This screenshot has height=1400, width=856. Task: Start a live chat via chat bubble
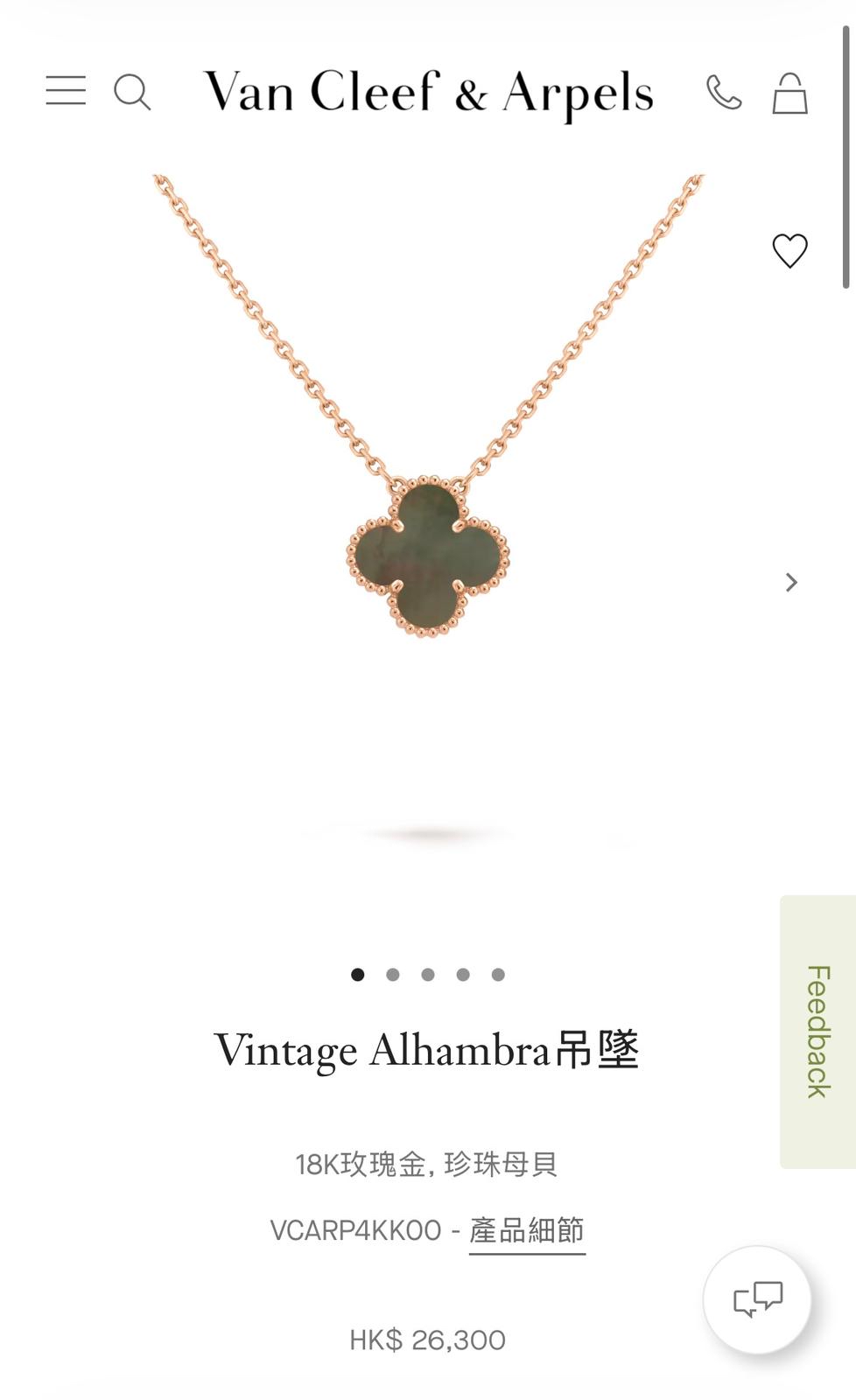757,1299
